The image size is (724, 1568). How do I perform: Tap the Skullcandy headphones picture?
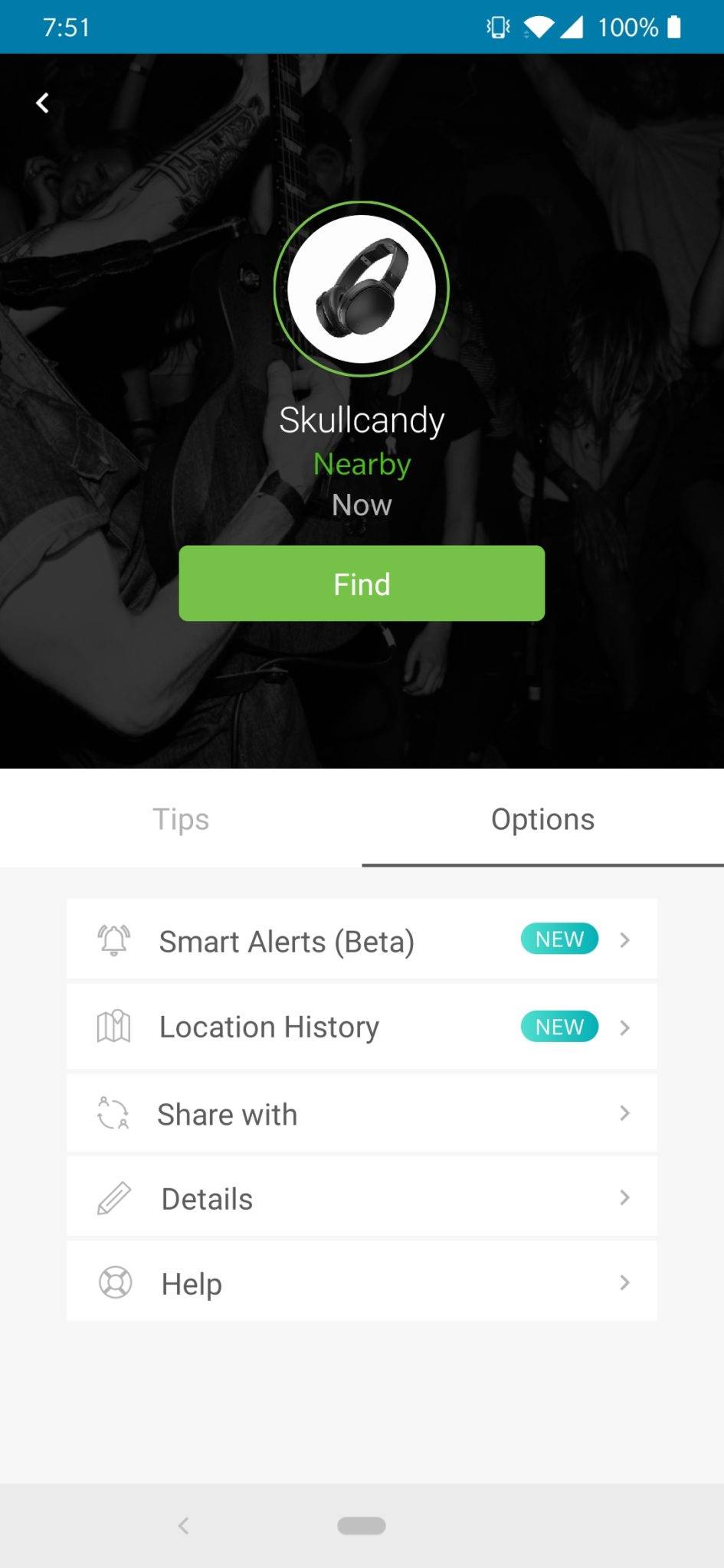pos(362,289)
